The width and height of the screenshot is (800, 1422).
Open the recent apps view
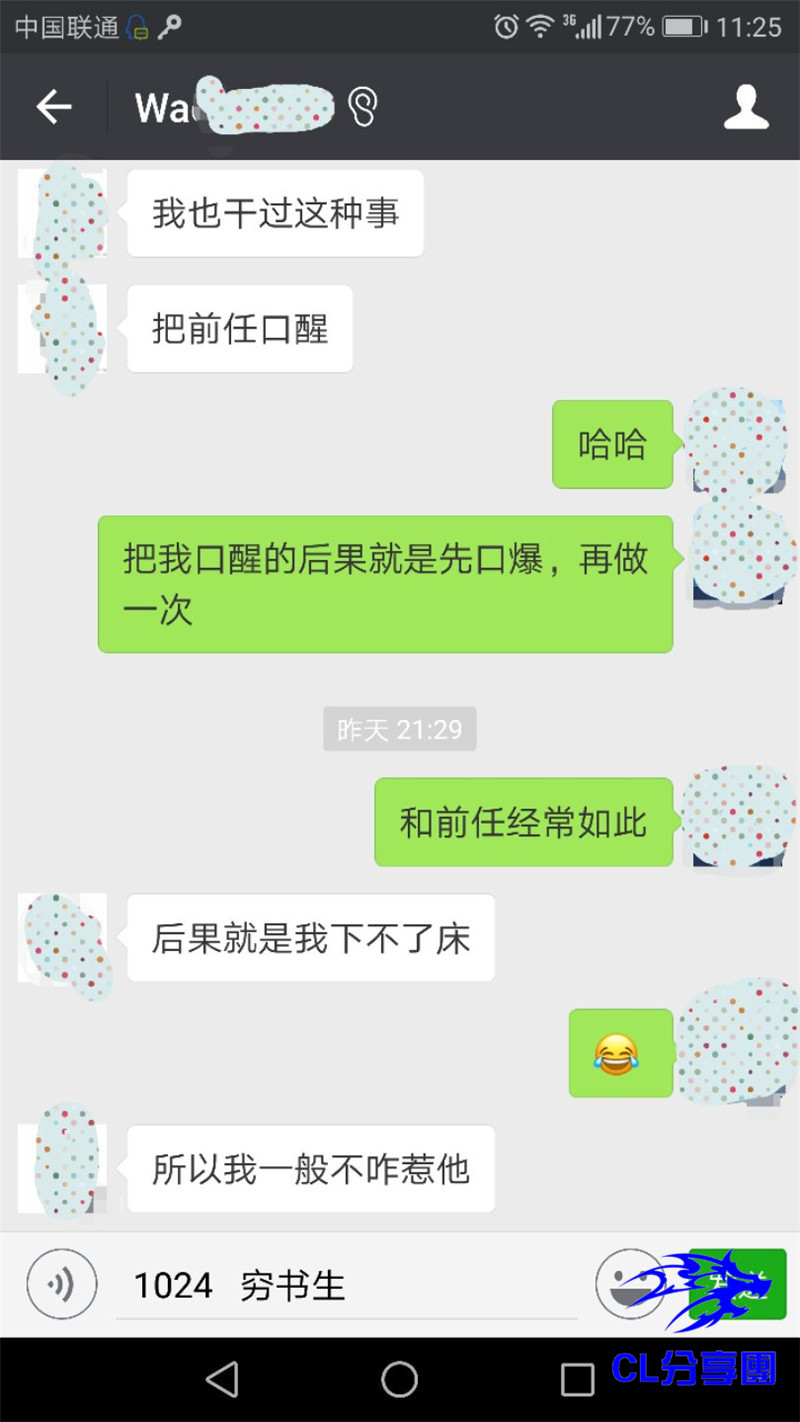[577, 1380]
